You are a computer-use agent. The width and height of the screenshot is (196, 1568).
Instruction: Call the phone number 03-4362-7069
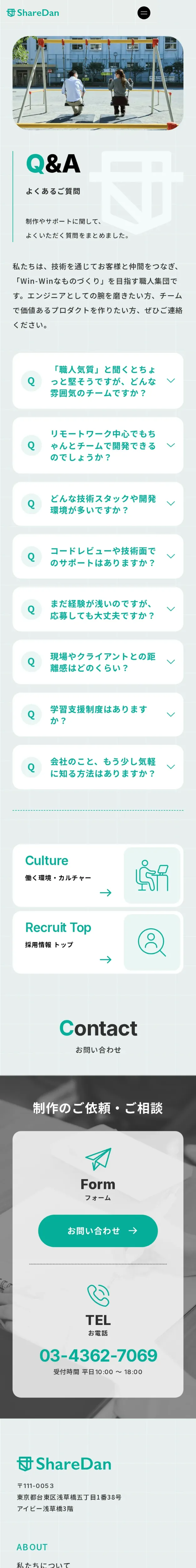98,1356
